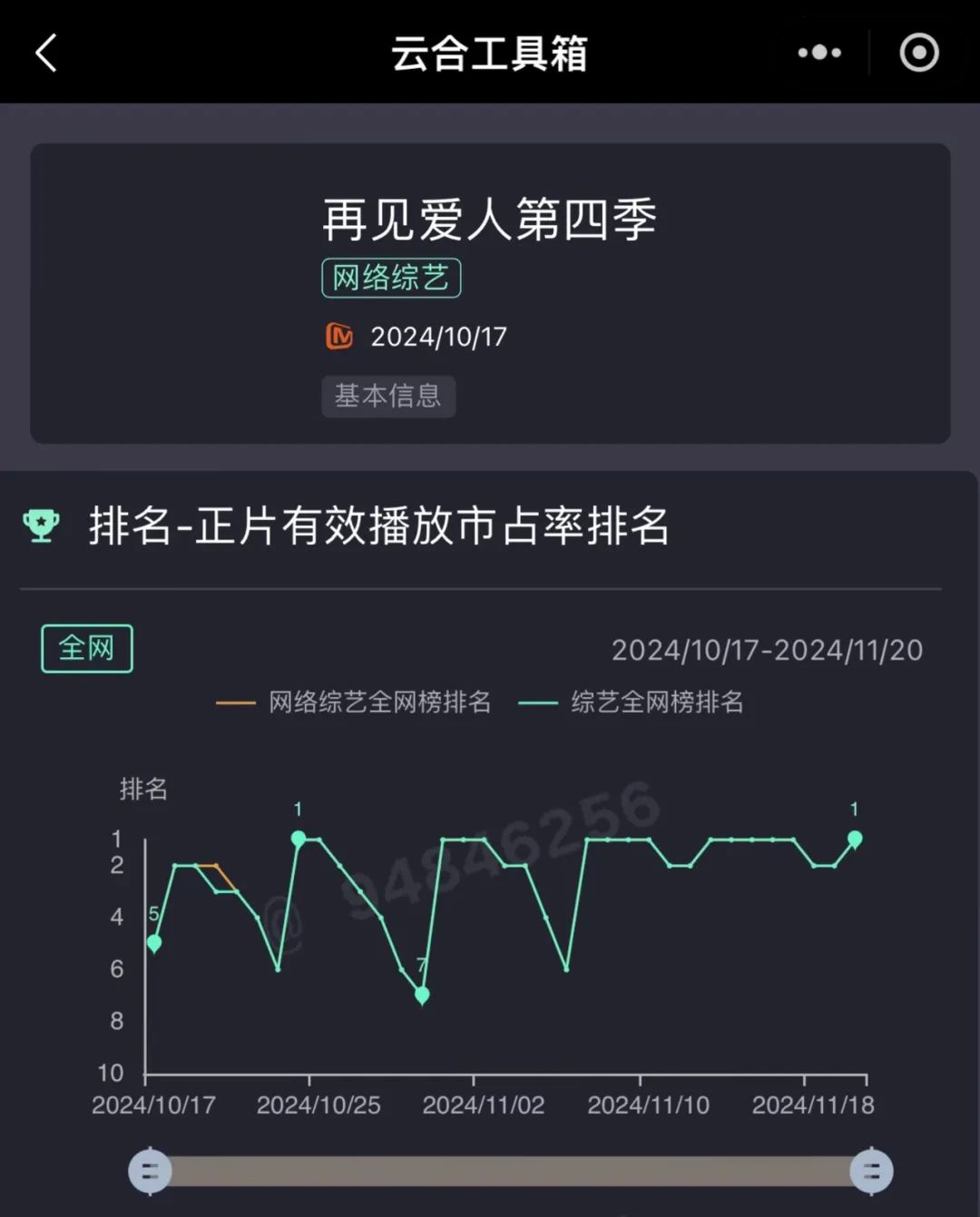Tap the left handle of the date range slider
The image size is (980, 1217).
[x=150, y=1171]
